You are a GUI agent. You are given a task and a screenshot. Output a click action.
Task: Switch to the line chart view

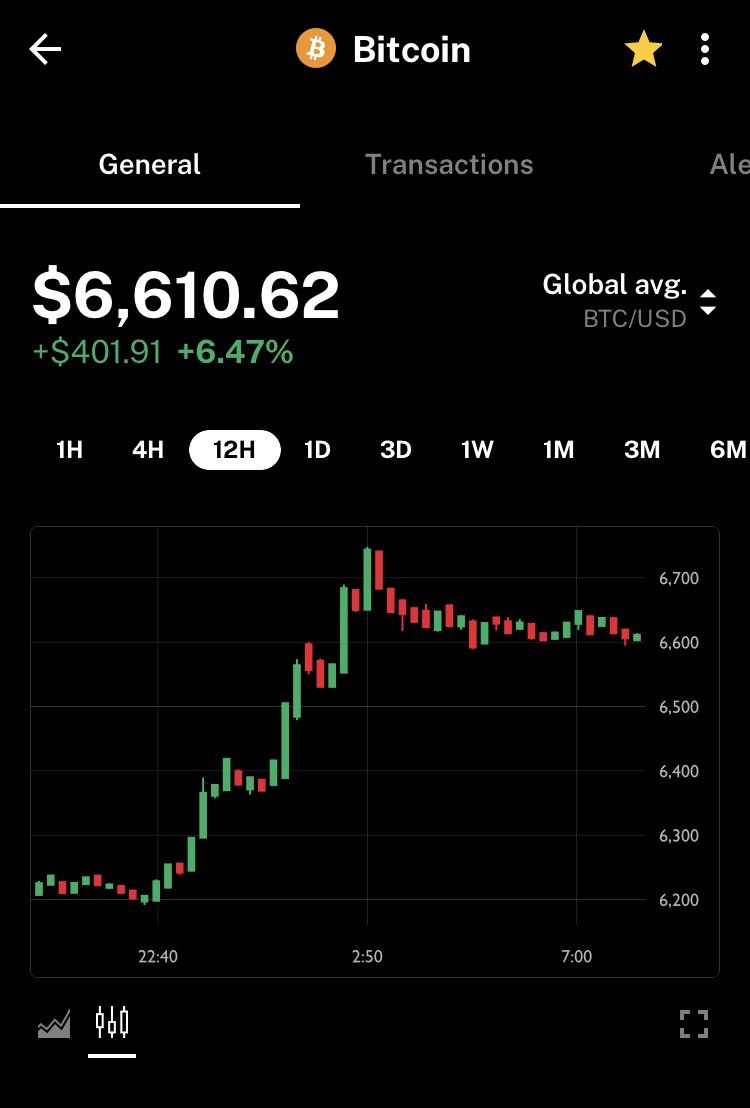click(x=54, y=1024)
